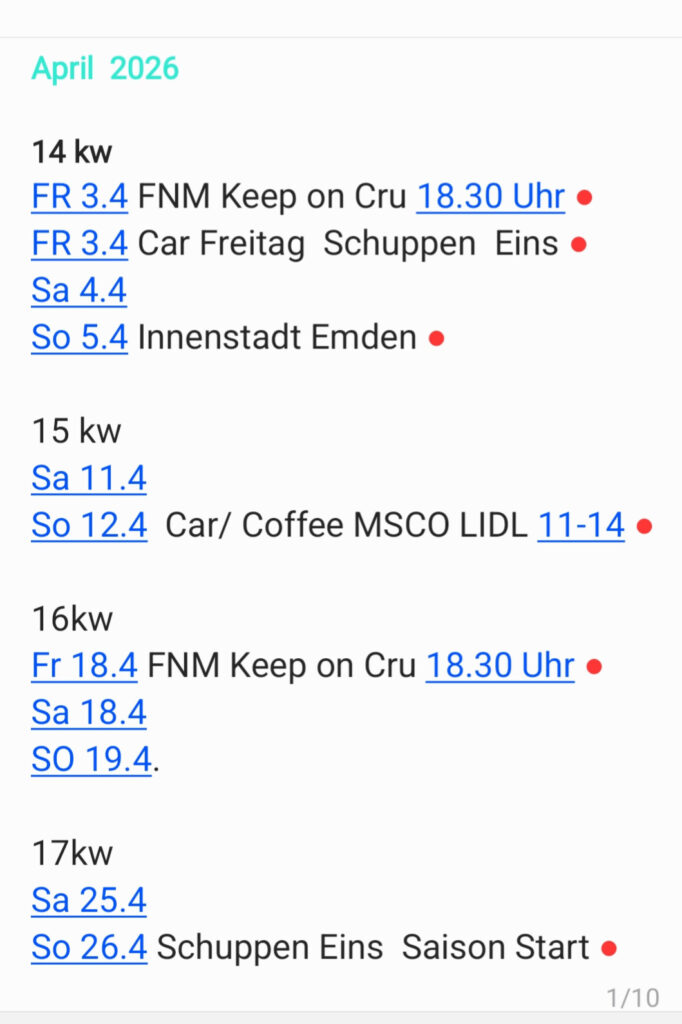Open the So 12.4 Car/Coffee date link
Image resolution: width=682 pixels, height=1024 pixels.
[89, 525]
